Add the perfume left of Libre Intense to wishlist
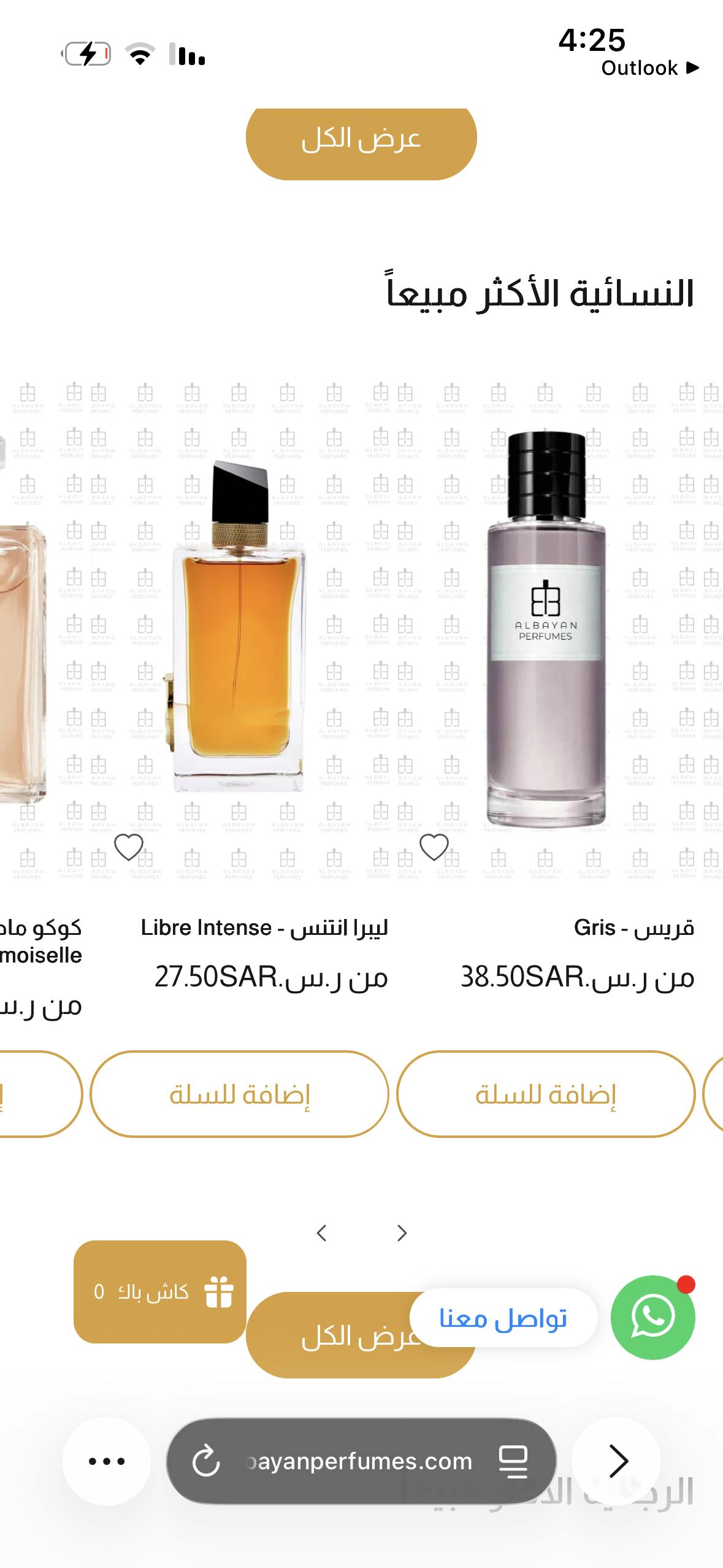 point(129,847)
